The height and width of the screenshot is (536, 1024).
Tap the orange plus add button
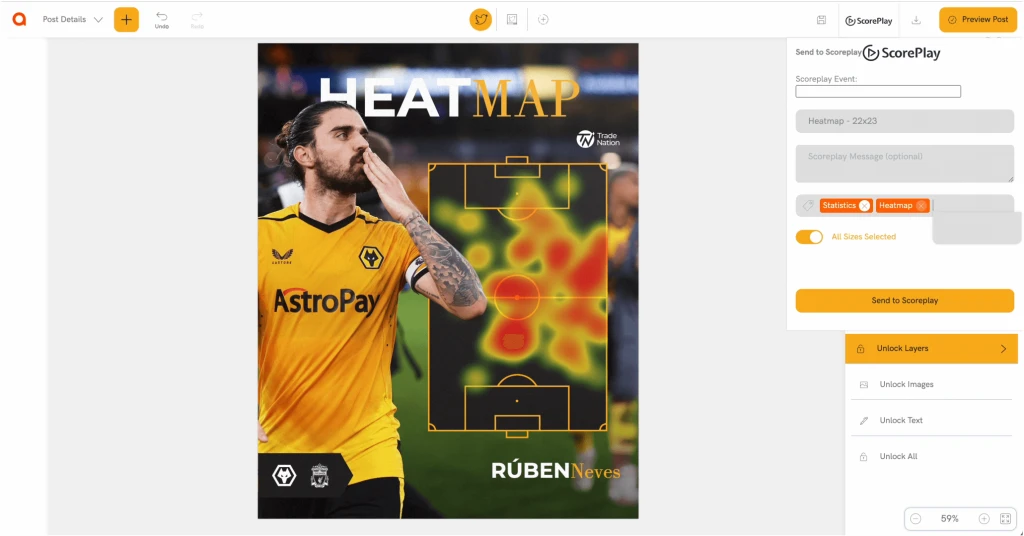pyautogui.click(x=126, y=20)
